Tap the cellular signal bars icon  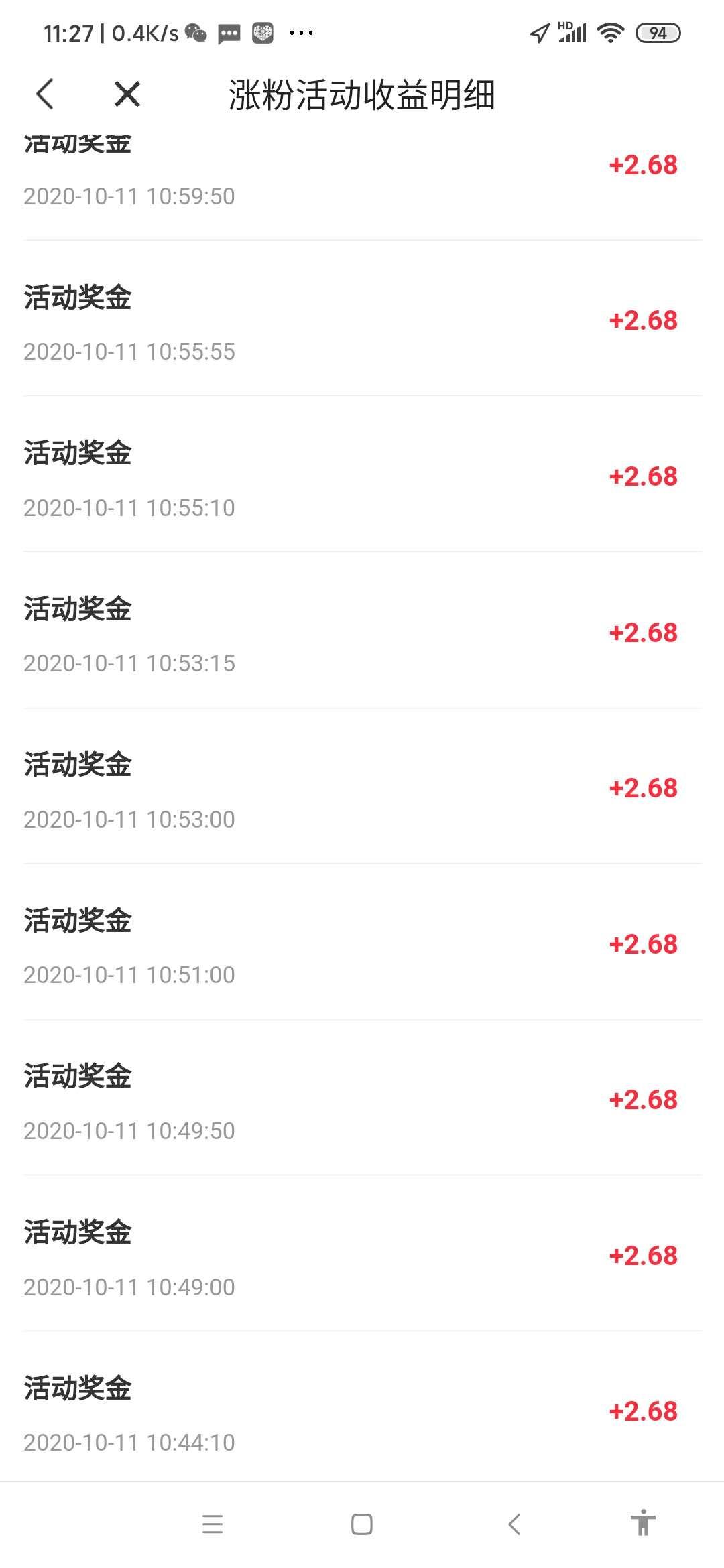[574, 32]
